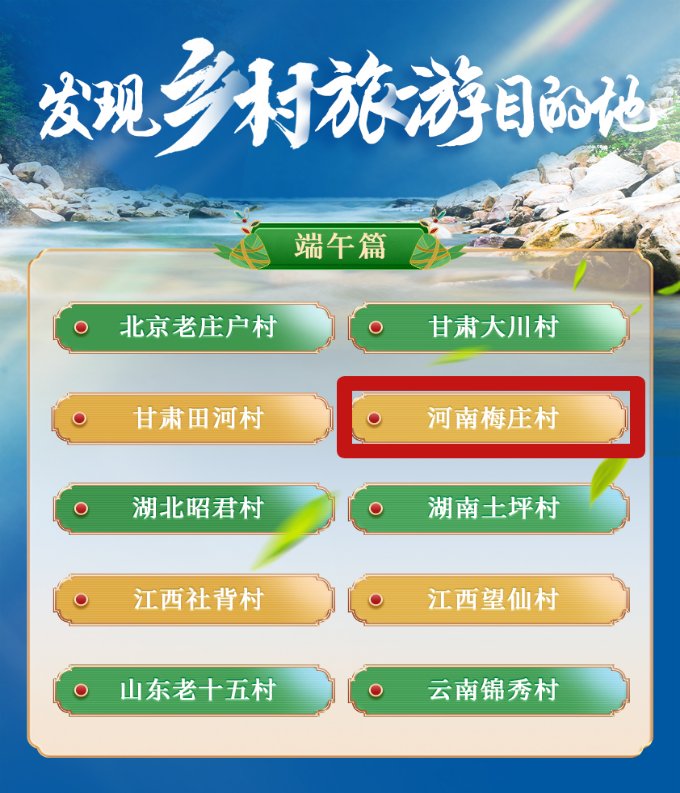
Task: Select 甘肃大川村 button
Action: (x=489, y=327)
